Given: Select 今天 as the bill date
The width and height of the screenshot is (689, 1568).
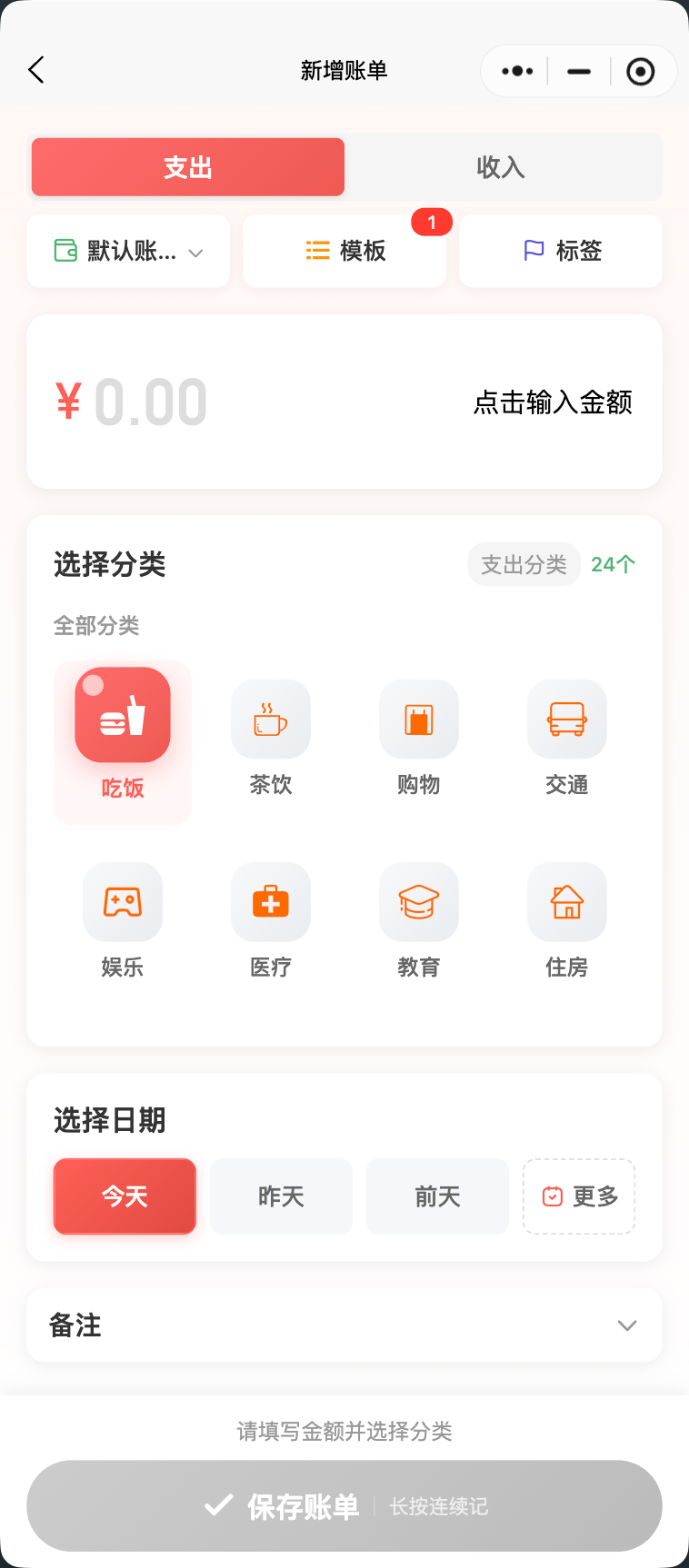Looking at the screenshot, I should click(x=124, y=1196).
